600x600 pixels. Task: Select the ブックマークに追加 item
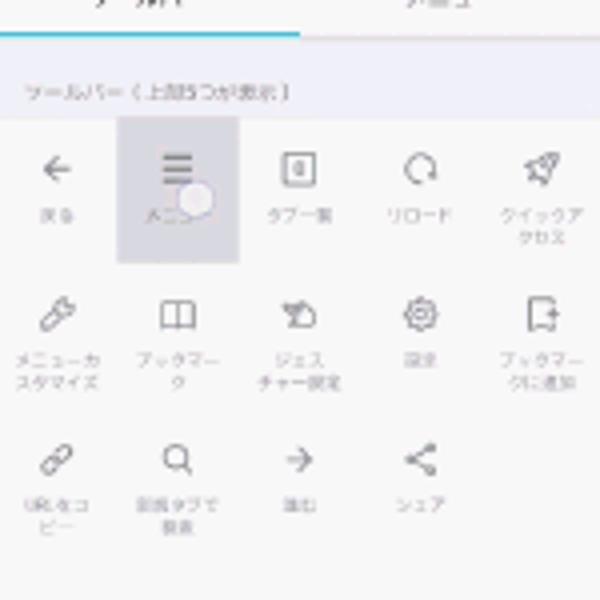point(541,340)
